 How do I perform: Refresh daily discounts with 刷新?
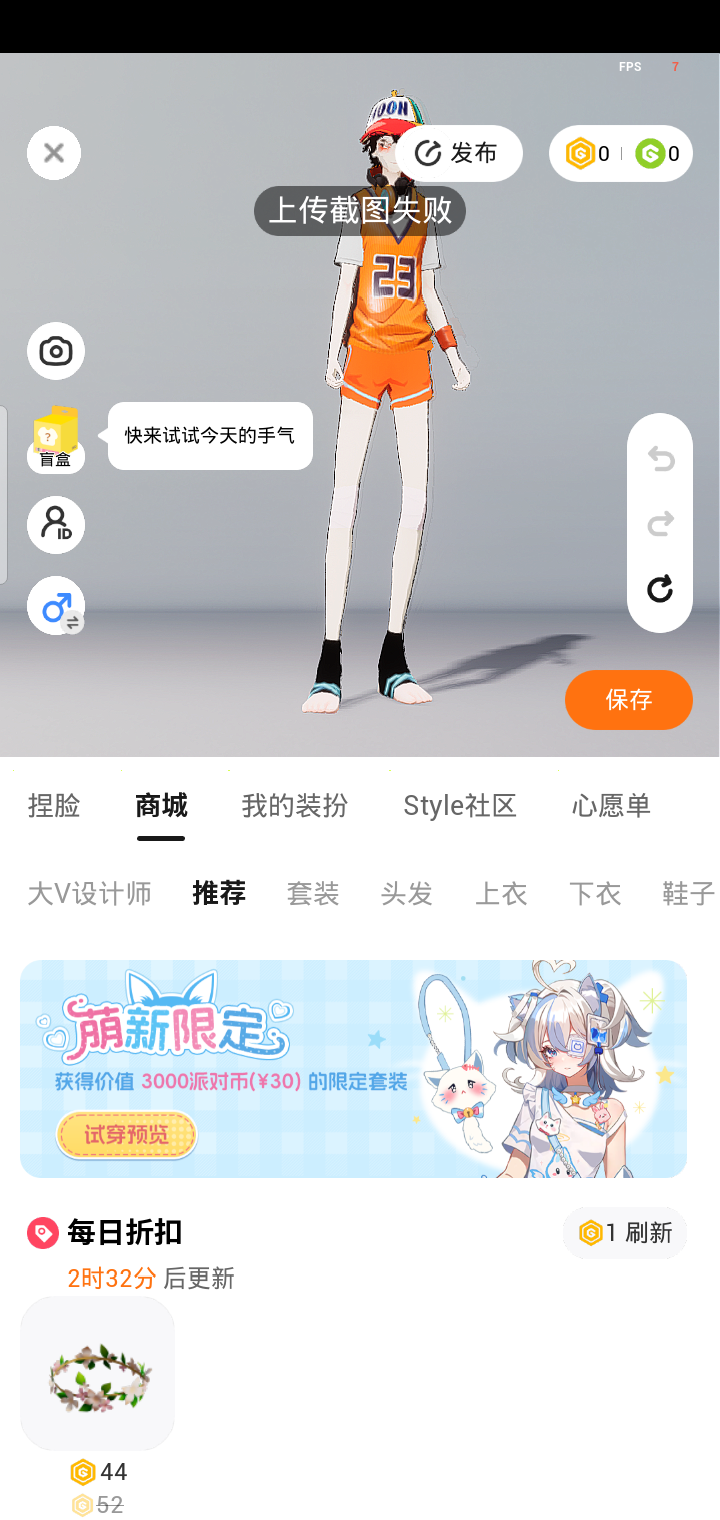pyautogui.click(x=627, y=1232)
